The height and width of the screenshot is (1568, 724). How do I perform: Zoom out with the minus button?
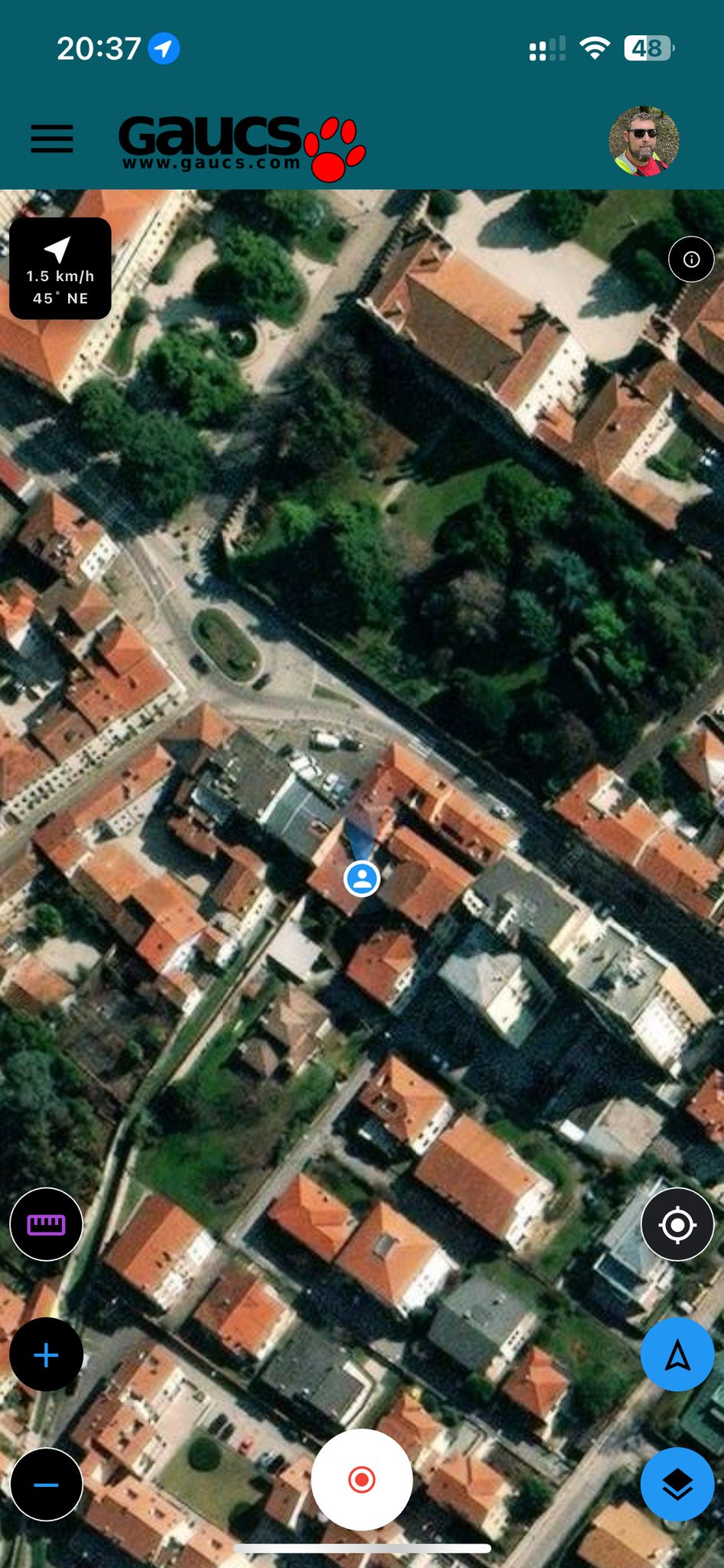[x=46, y=1485]
